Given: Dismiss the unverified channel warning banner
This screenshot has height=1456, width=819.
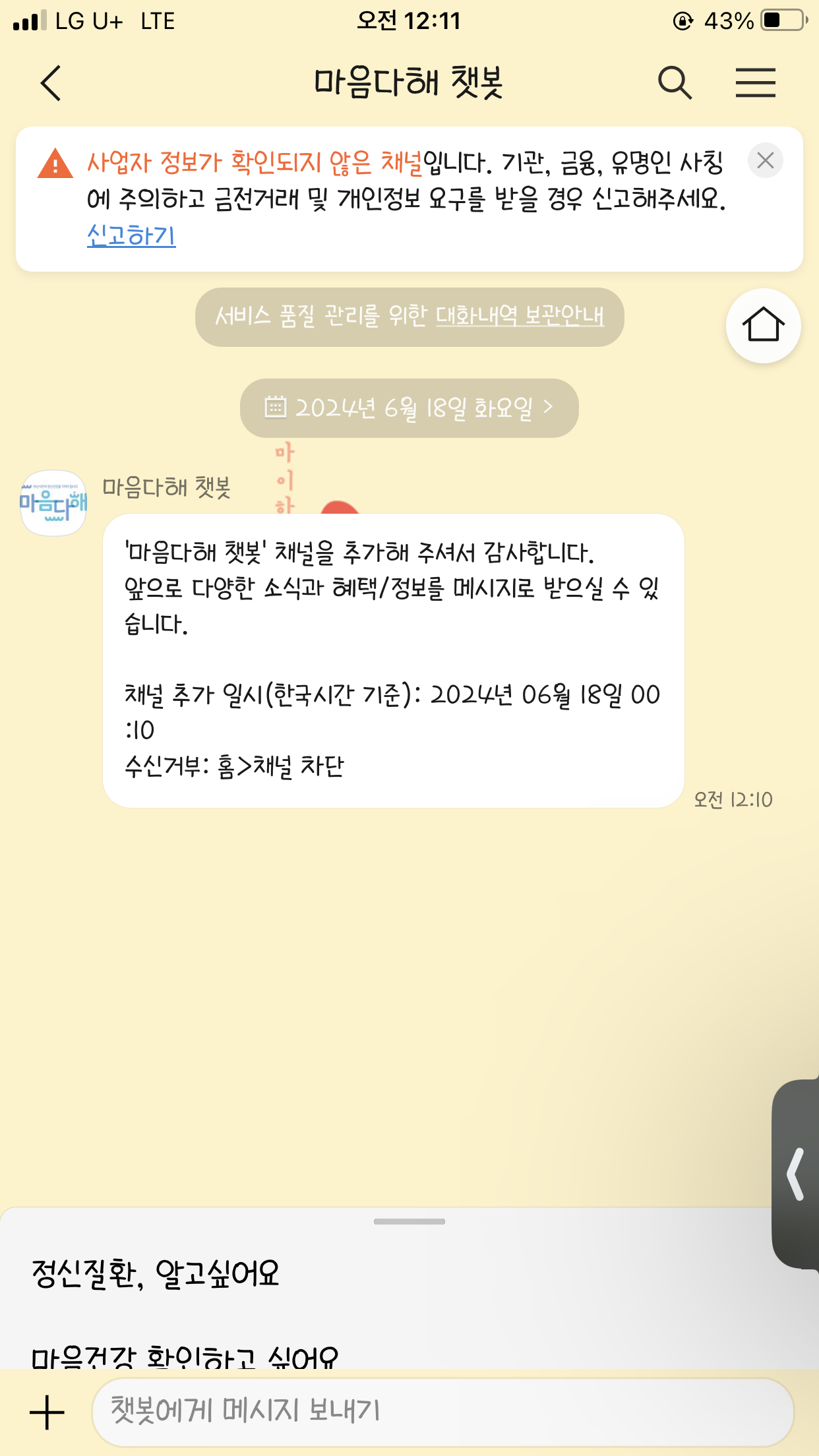Looking at the screenshot, I should pyautogui.click(x=765, y=160).
